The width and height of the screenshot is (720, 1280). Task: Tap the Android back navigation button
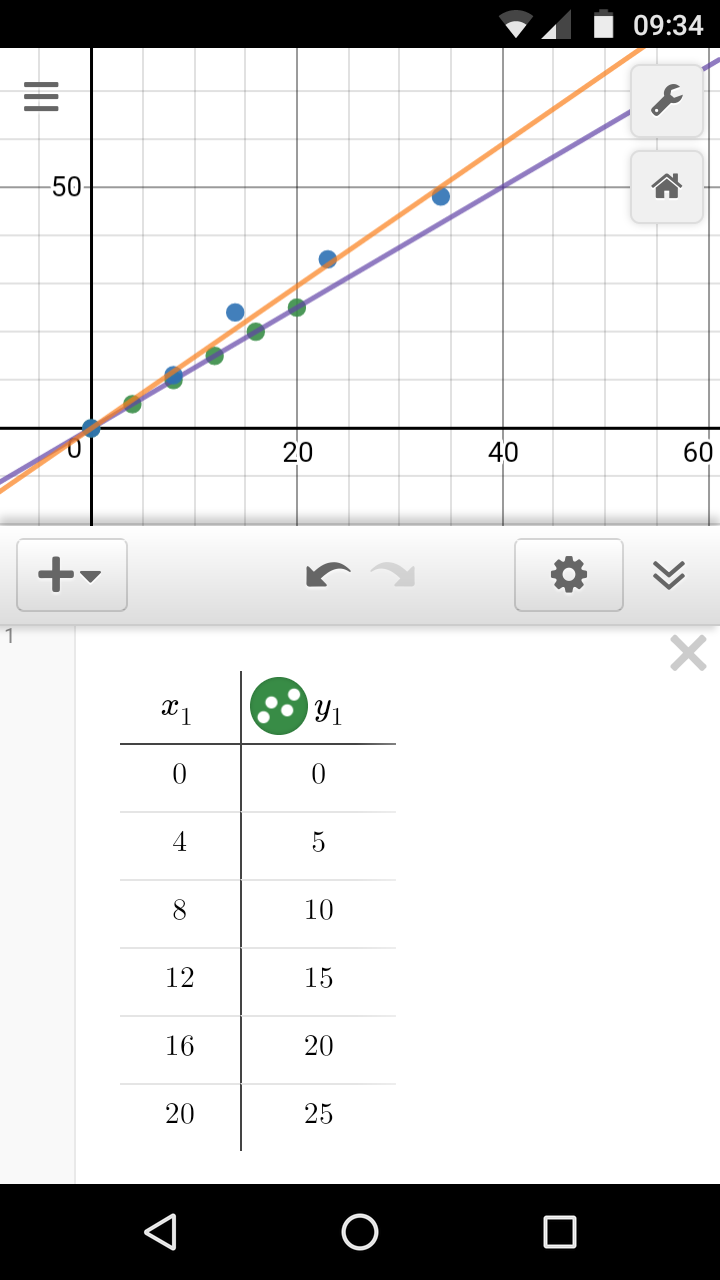[x=162, y=1232]
